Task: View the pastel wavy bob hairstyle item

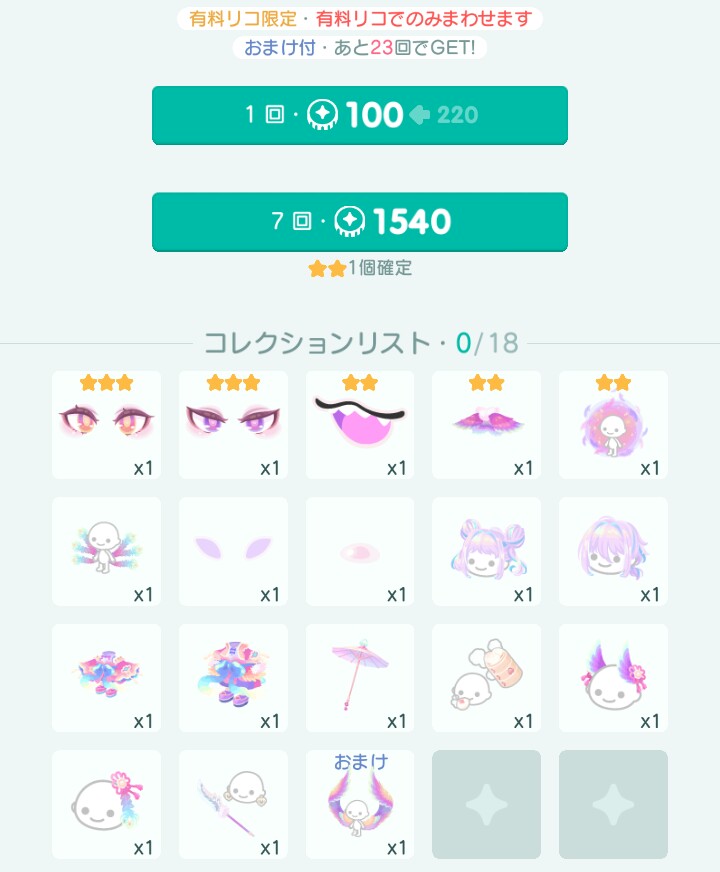Action: (613, 551)
